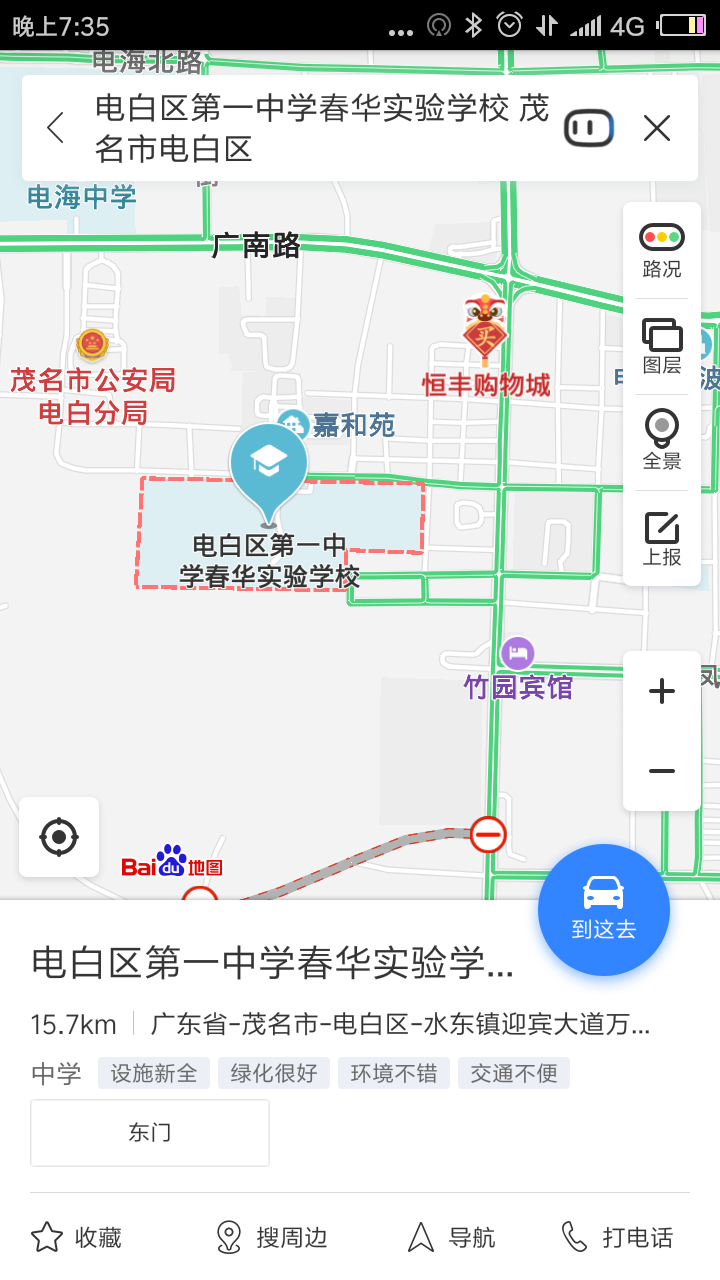Screen dimensions: 720x1280
Task: Open 图层 map layers
Action: (x=661, y=346)
